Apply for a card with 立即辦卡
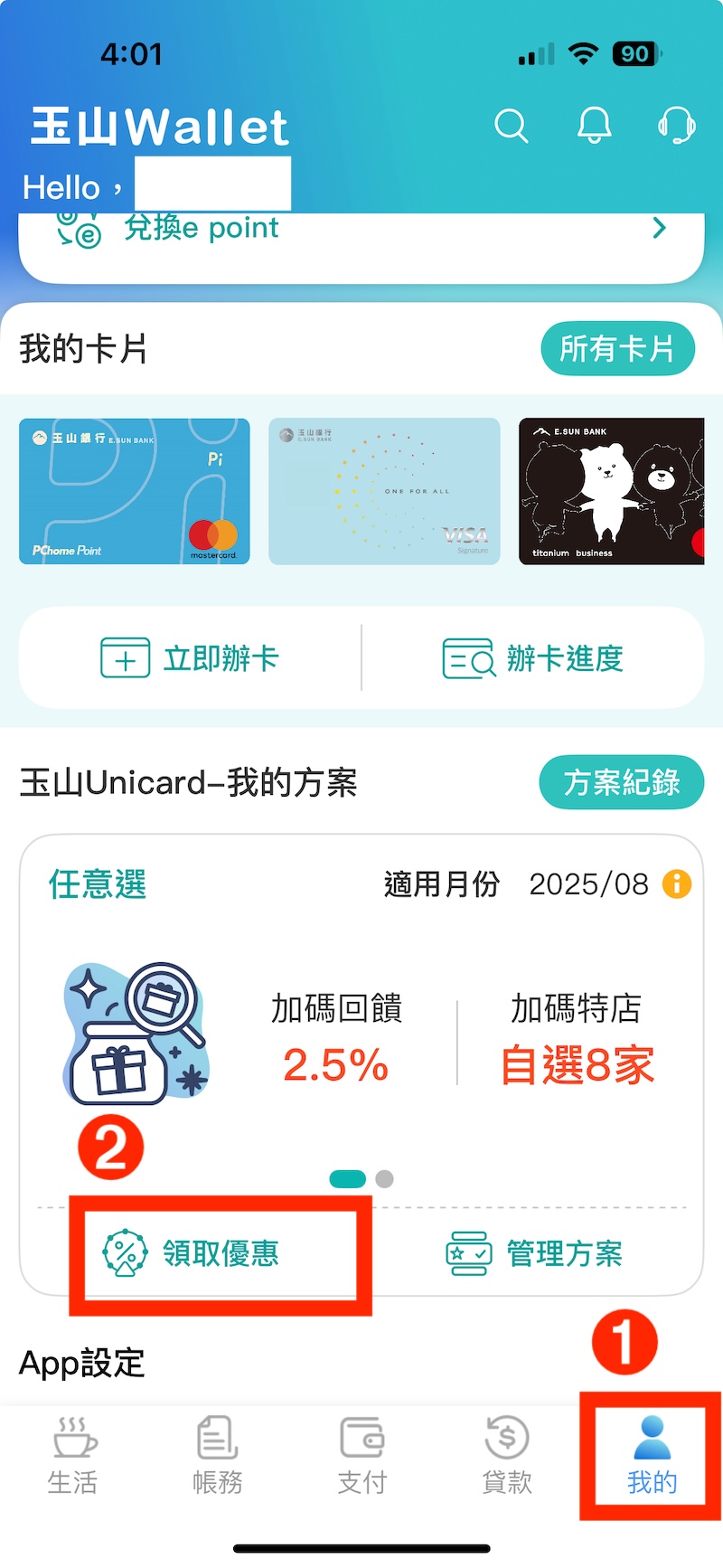 [190, 658]
